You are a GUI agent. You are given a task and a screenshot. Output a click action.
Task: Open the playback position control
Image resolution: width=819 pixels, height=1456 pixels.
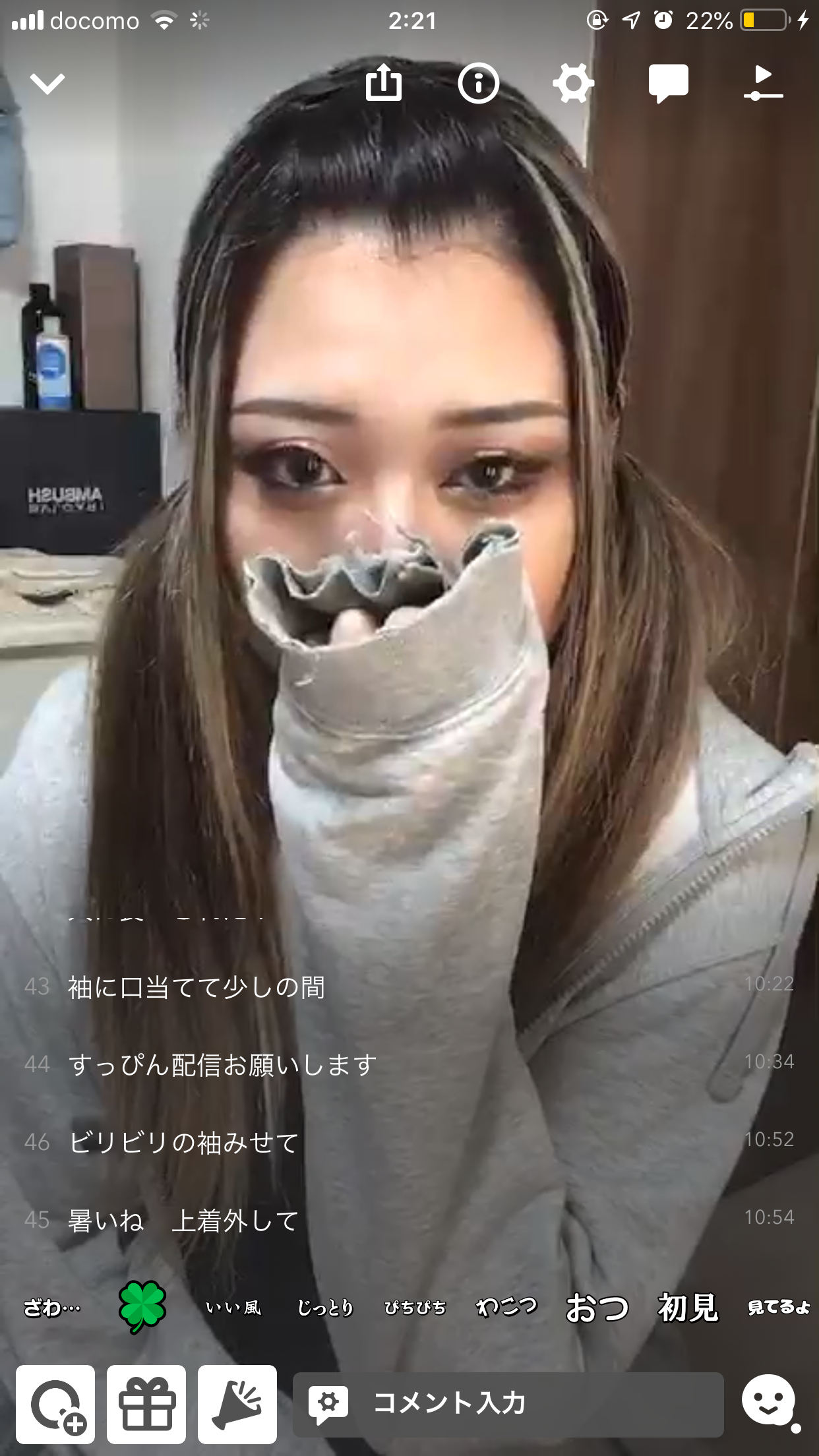764,84
